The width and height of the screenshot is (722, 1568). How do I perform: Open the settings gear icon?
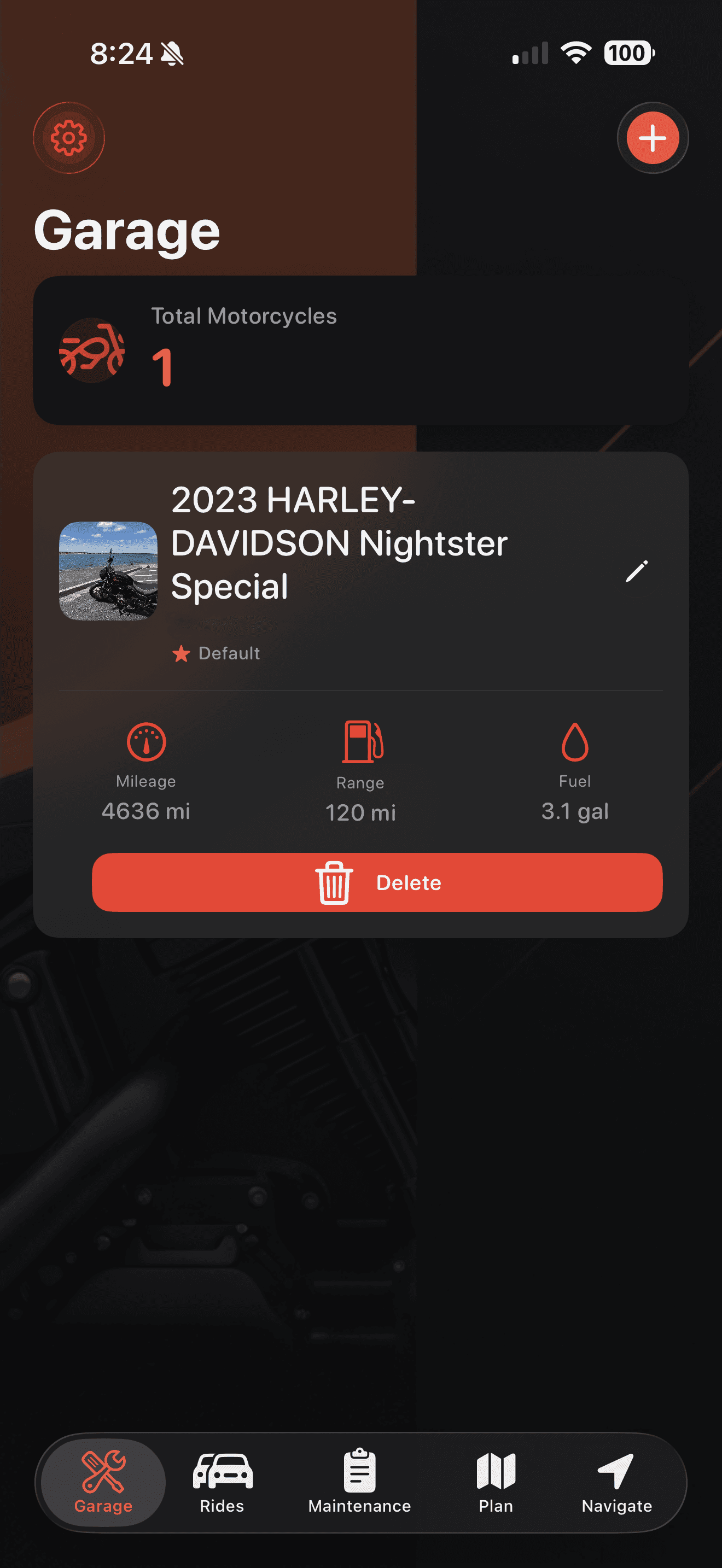[69, 138]
